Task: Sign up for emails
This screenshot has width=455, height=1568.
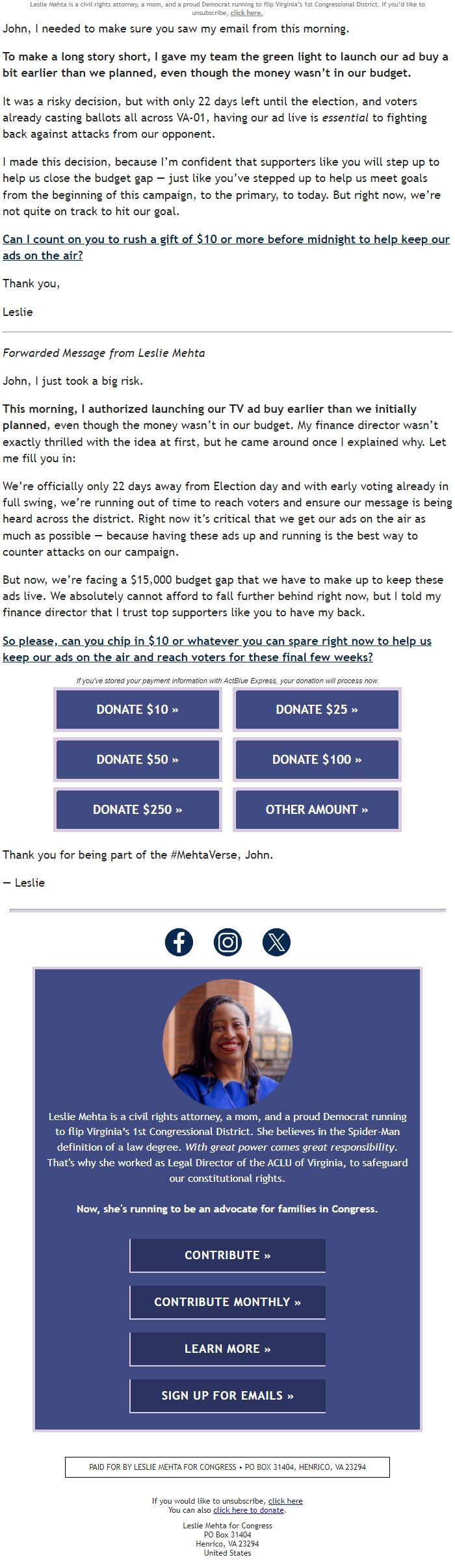Action: click(227, 1396)
